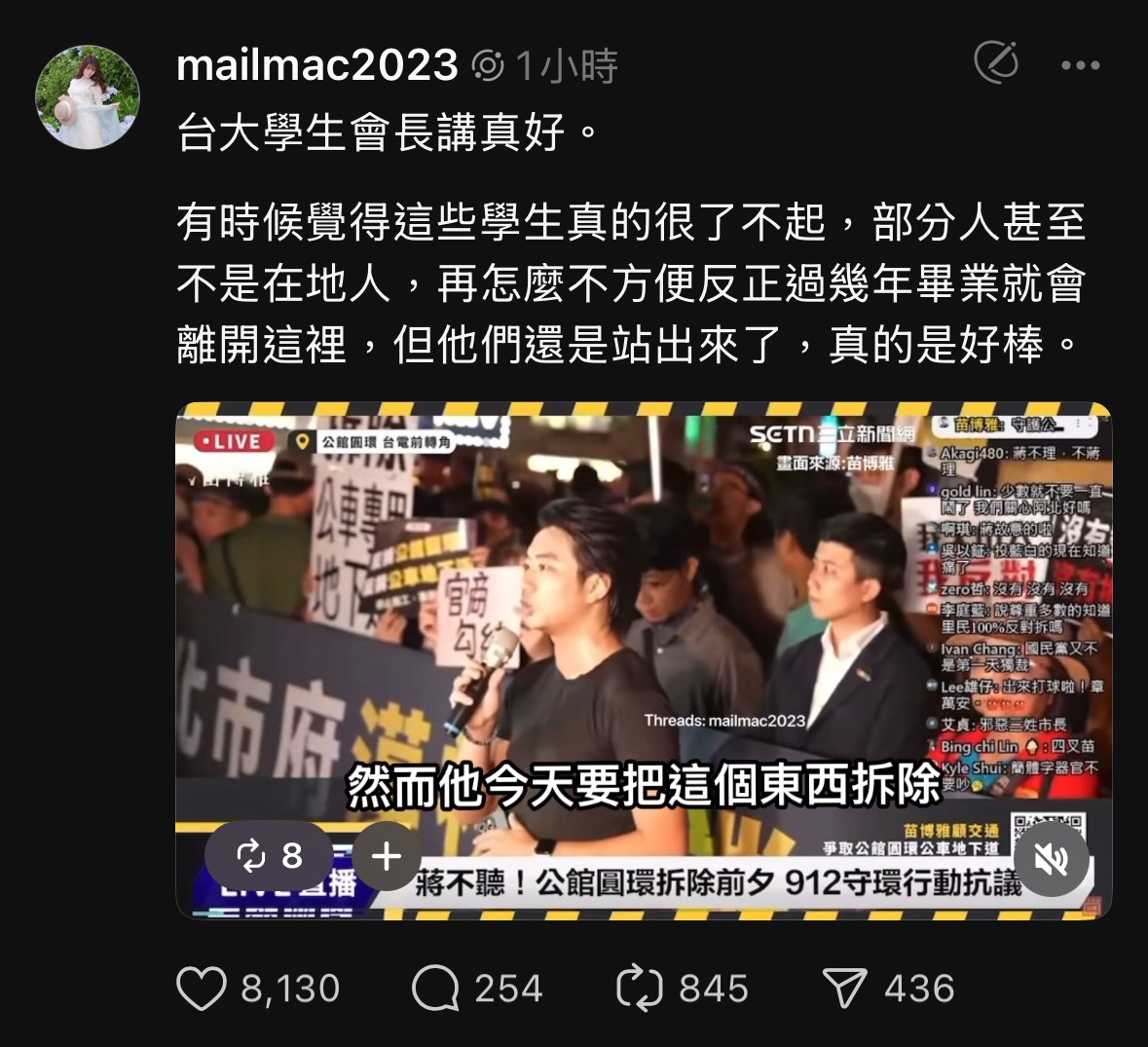
Task: Open the mailmac2023 username link
Action: (317, 66)
